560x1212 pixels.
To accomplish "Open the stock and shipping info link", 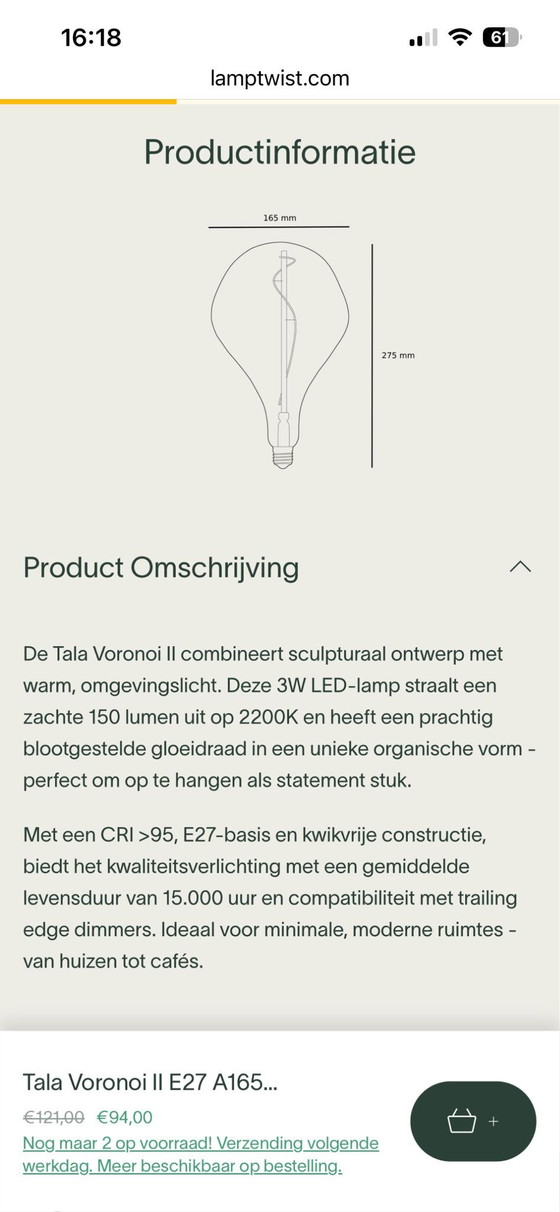I will point(201,1155).
